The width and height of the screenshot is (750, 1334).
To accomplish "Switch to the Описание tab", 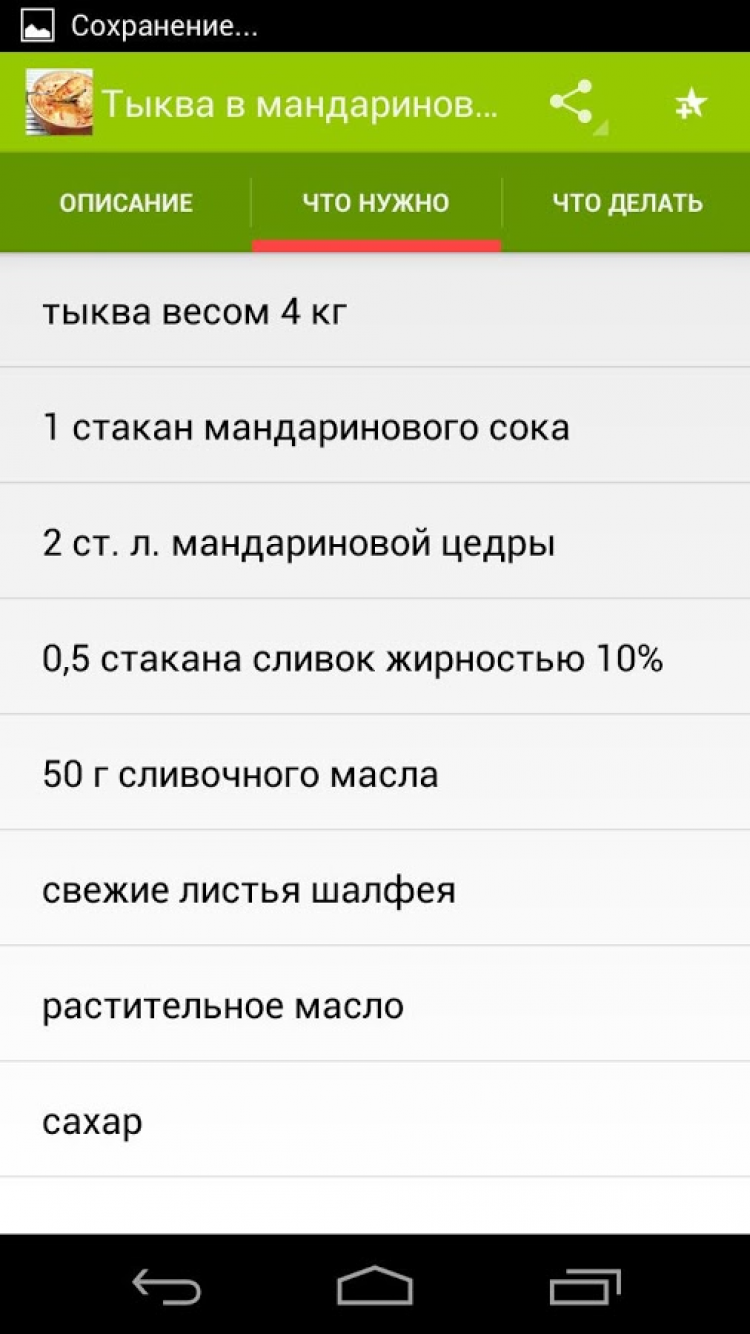I will pyautogui.click(x=126, y=203).
